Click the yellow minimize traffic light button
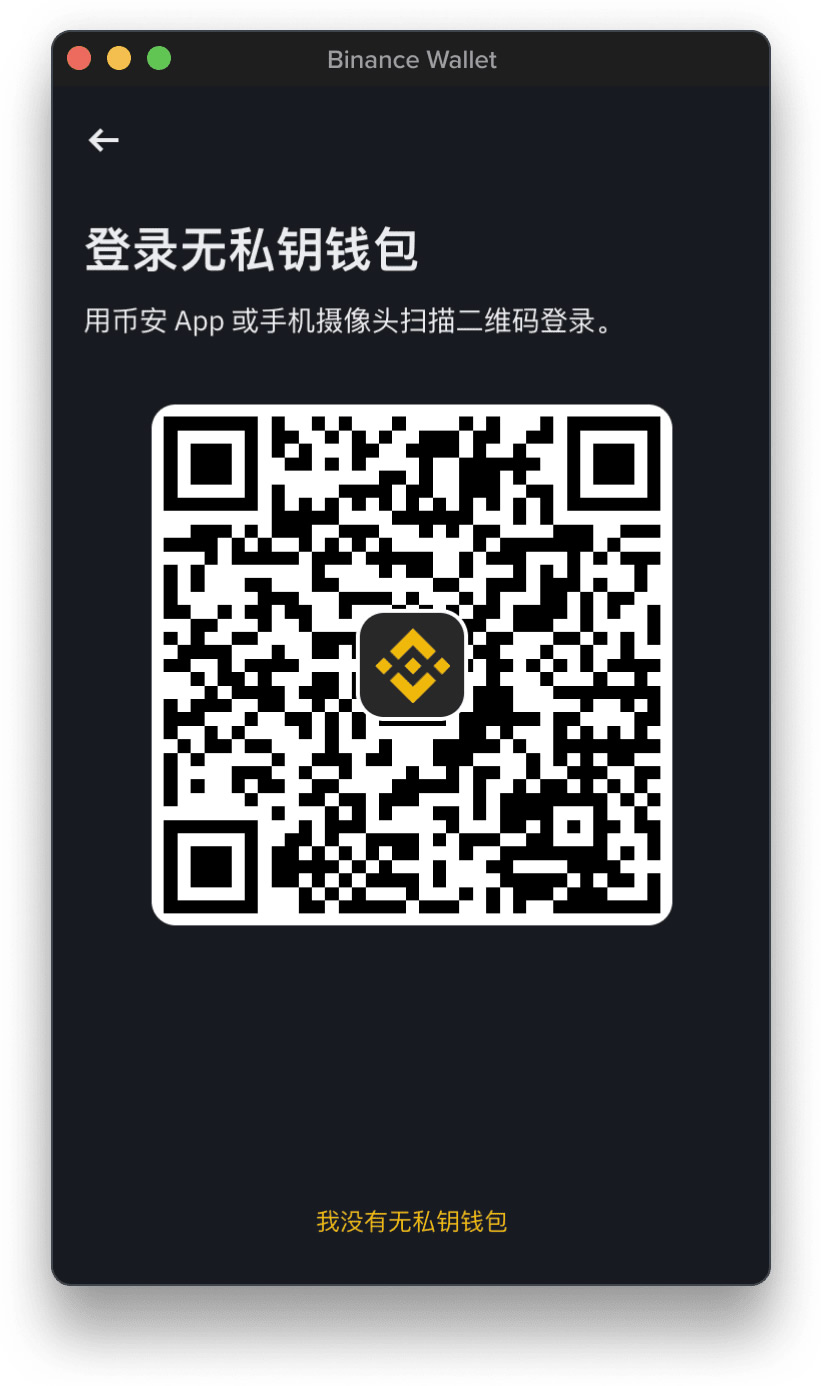 tap(118, 58)
